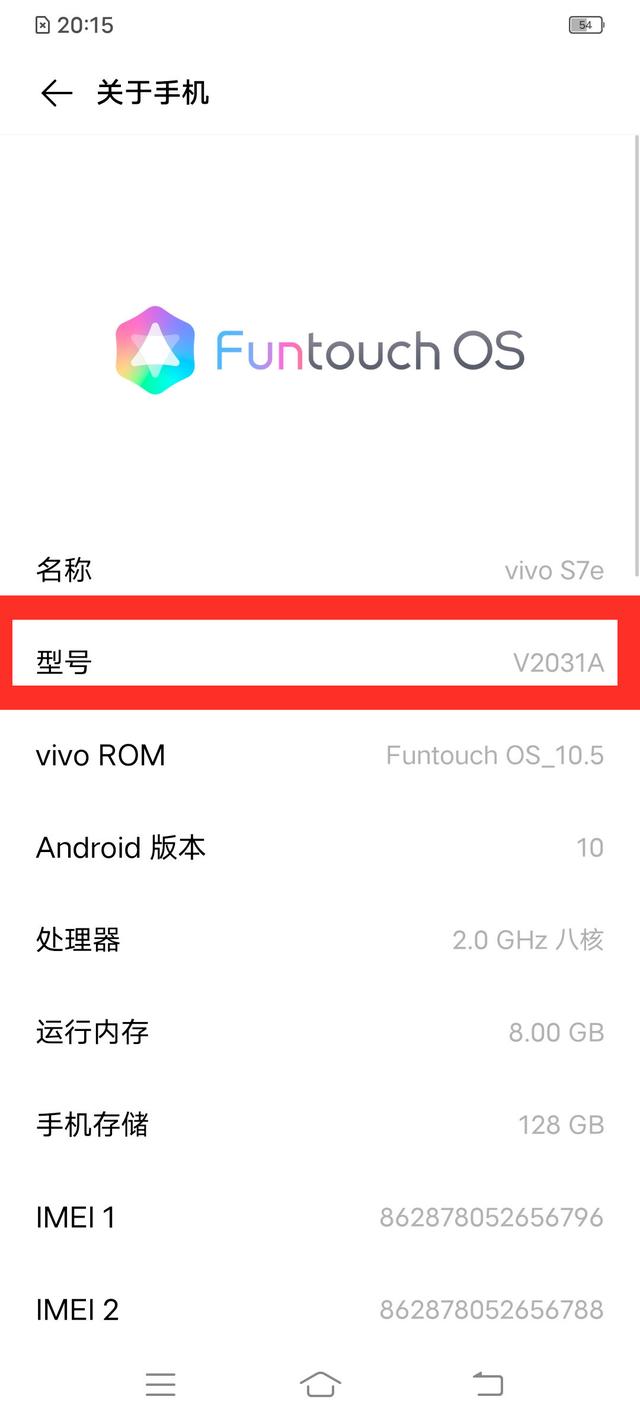Go to the home screen
Screen dimensions: 640x1422
320,1384
